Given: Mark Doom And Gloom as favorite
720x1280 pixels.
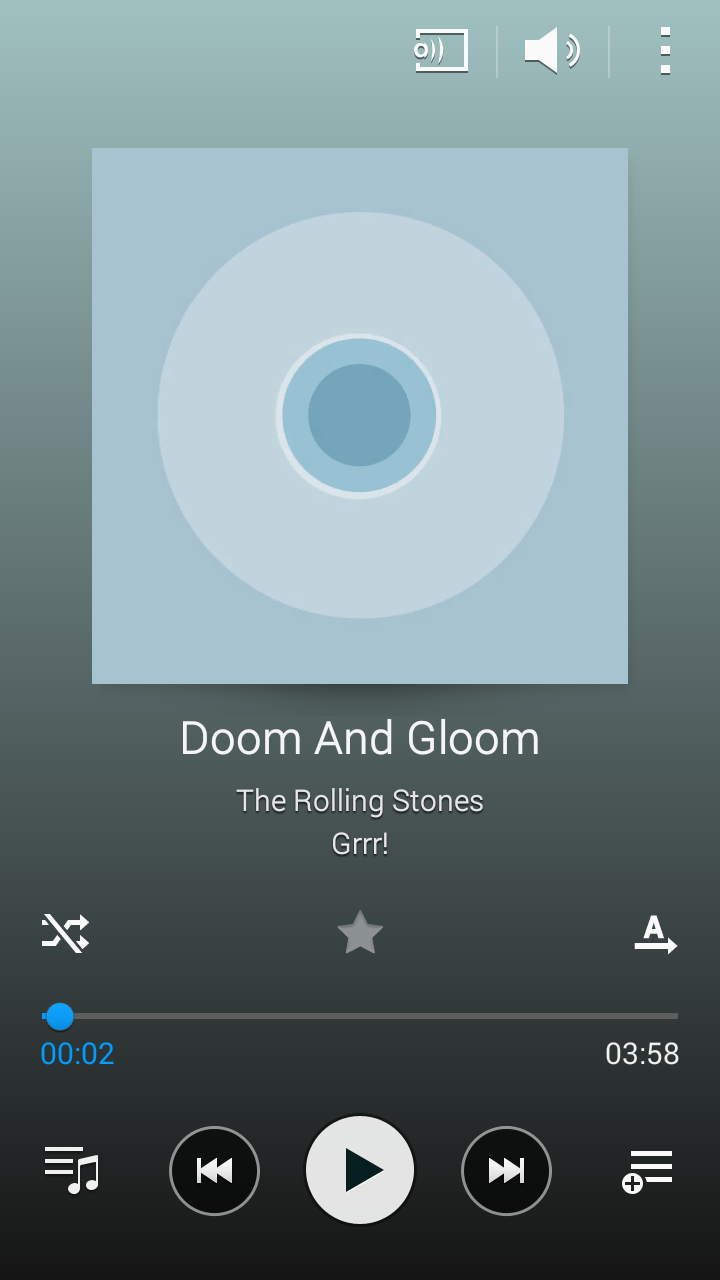Looking at the screenshot, I should (x=360, y=932).
